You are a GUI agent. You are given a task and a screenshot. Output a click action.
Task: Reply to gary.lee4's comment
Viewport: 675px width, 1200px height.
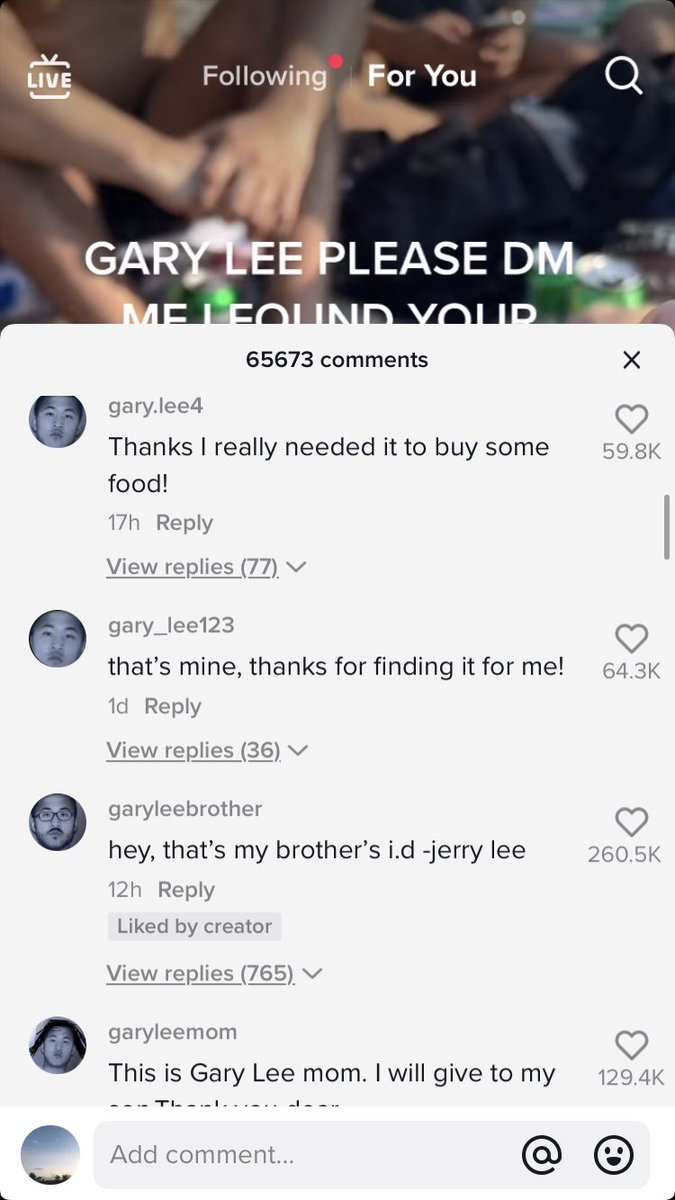click(x=184, y=523)
